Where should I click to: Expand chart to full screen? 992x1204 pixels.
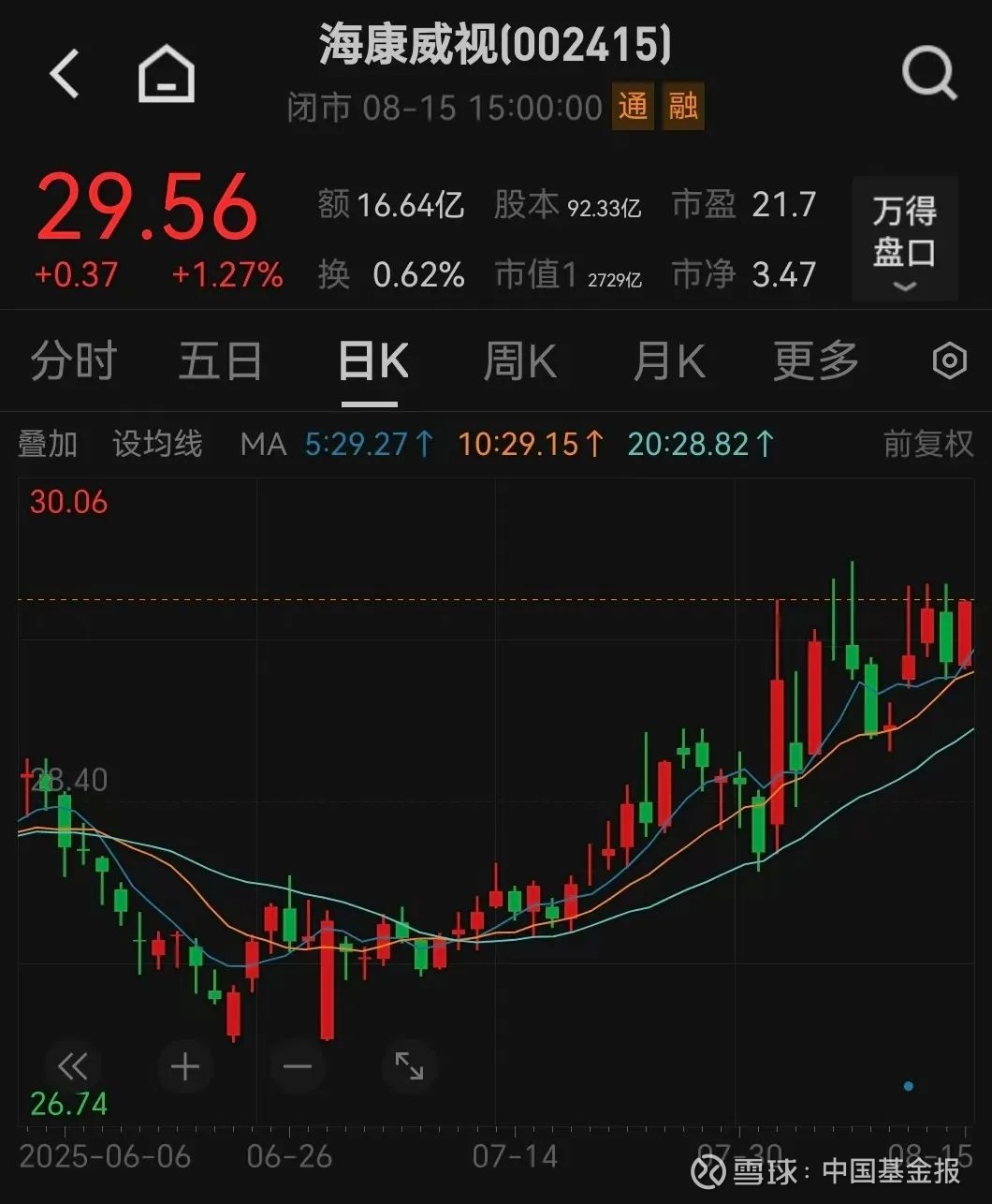click(x=409, y=1066)
